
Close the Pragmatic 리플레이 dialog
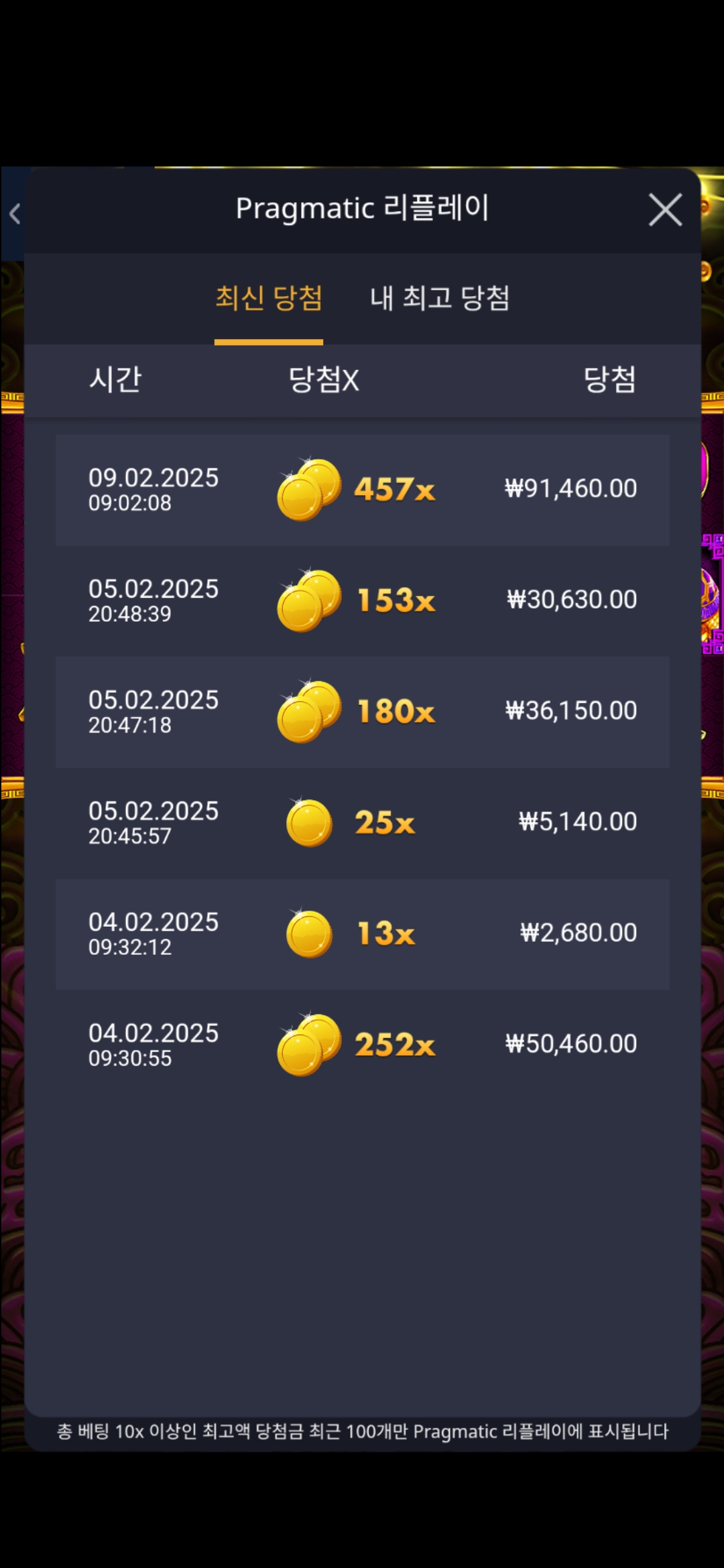point(665,210)
